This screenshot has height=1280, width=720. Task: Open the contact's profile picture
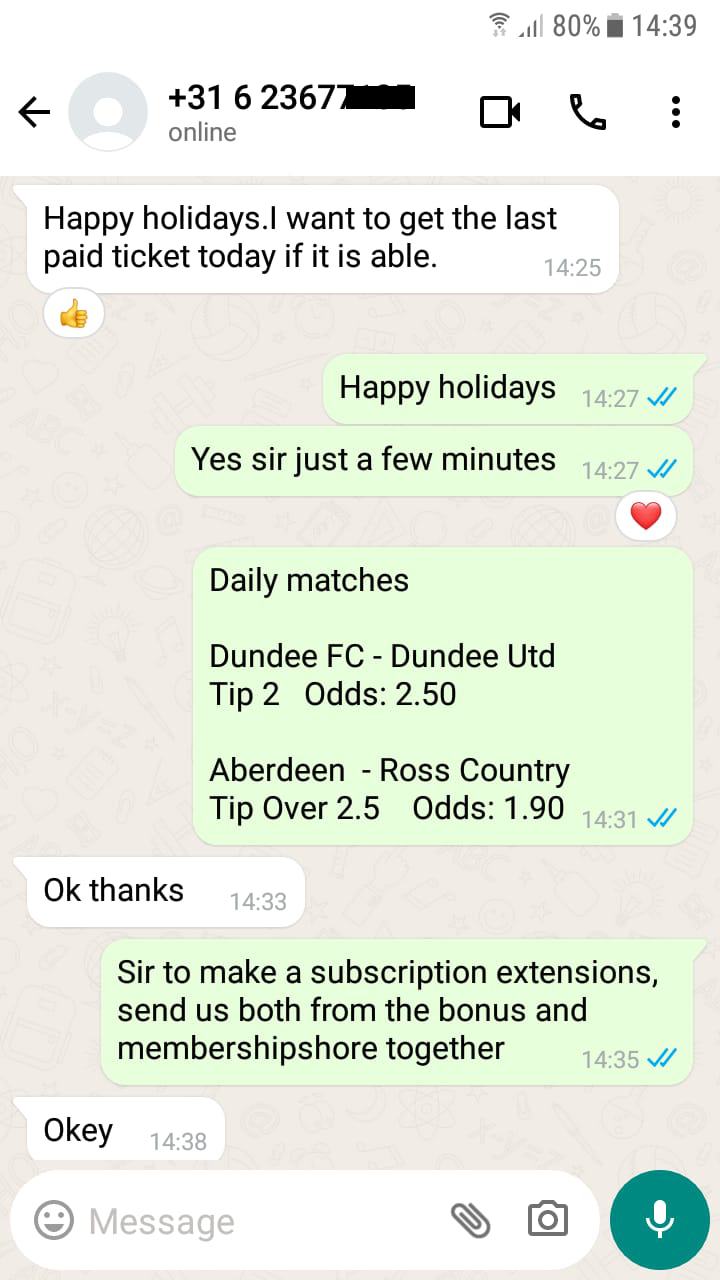pos(108,112)
